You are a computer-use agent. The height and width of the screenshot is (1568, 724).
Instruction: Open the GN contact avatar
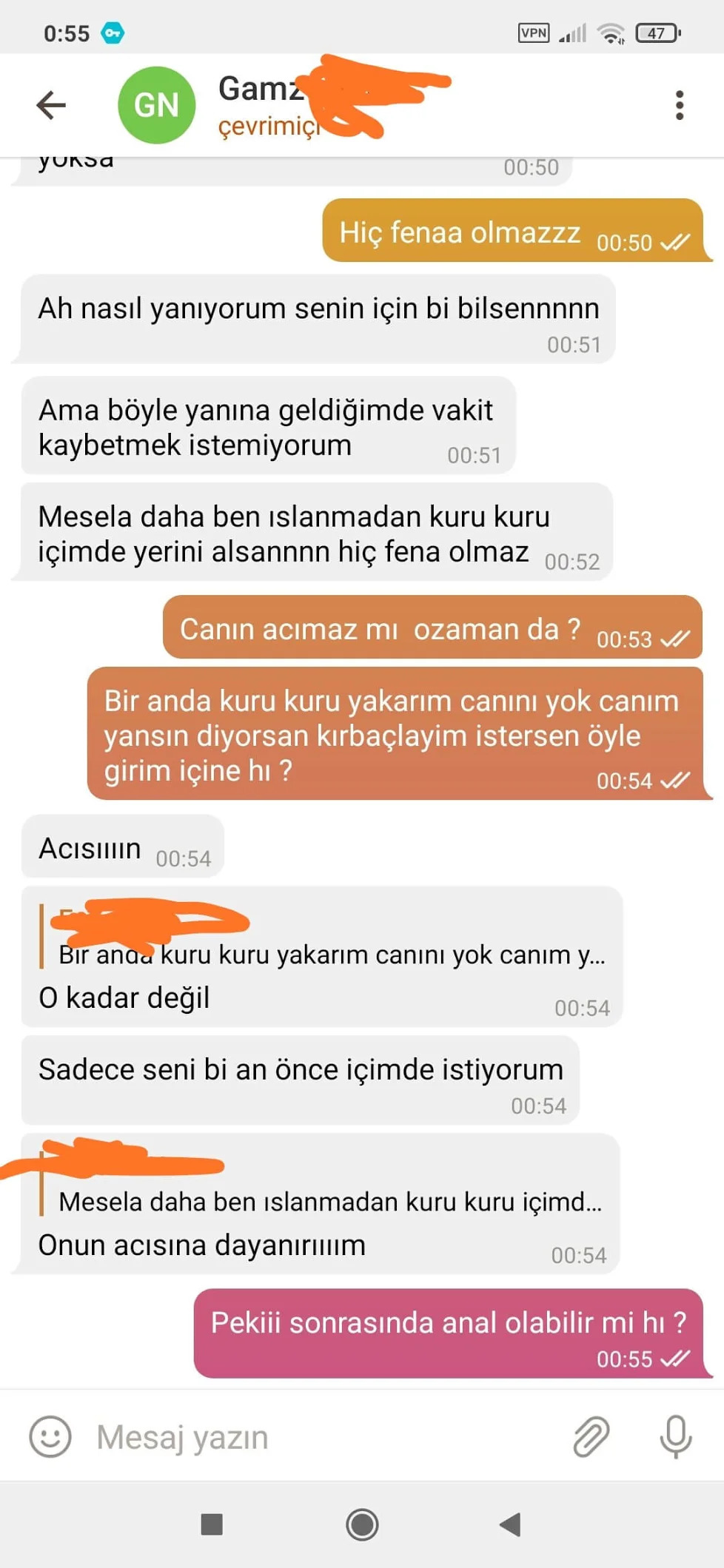[x=156, y=105]
